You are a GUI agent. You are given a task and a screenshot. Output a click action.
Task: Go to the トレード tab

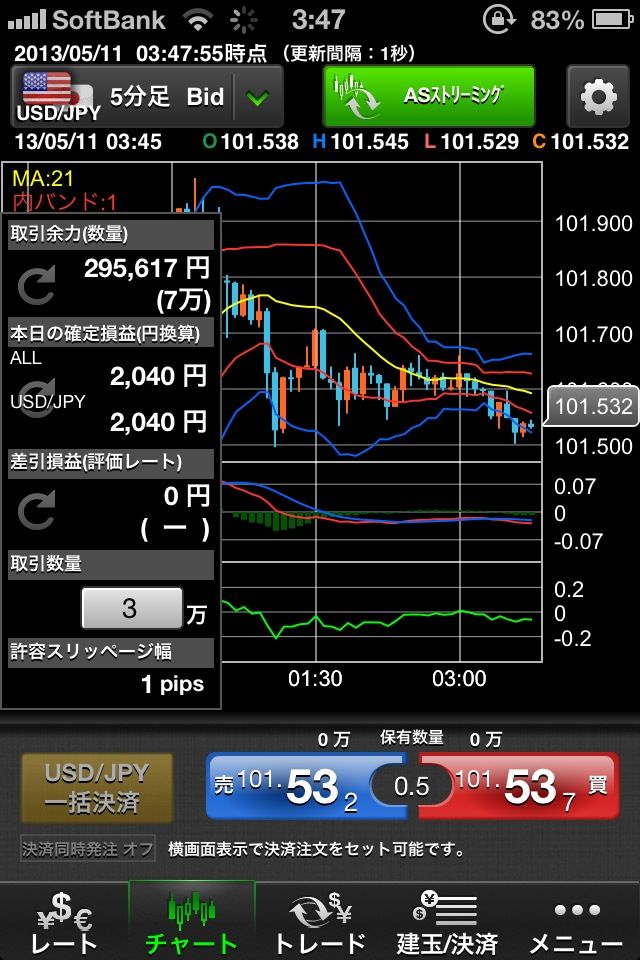tap(320, 921)
